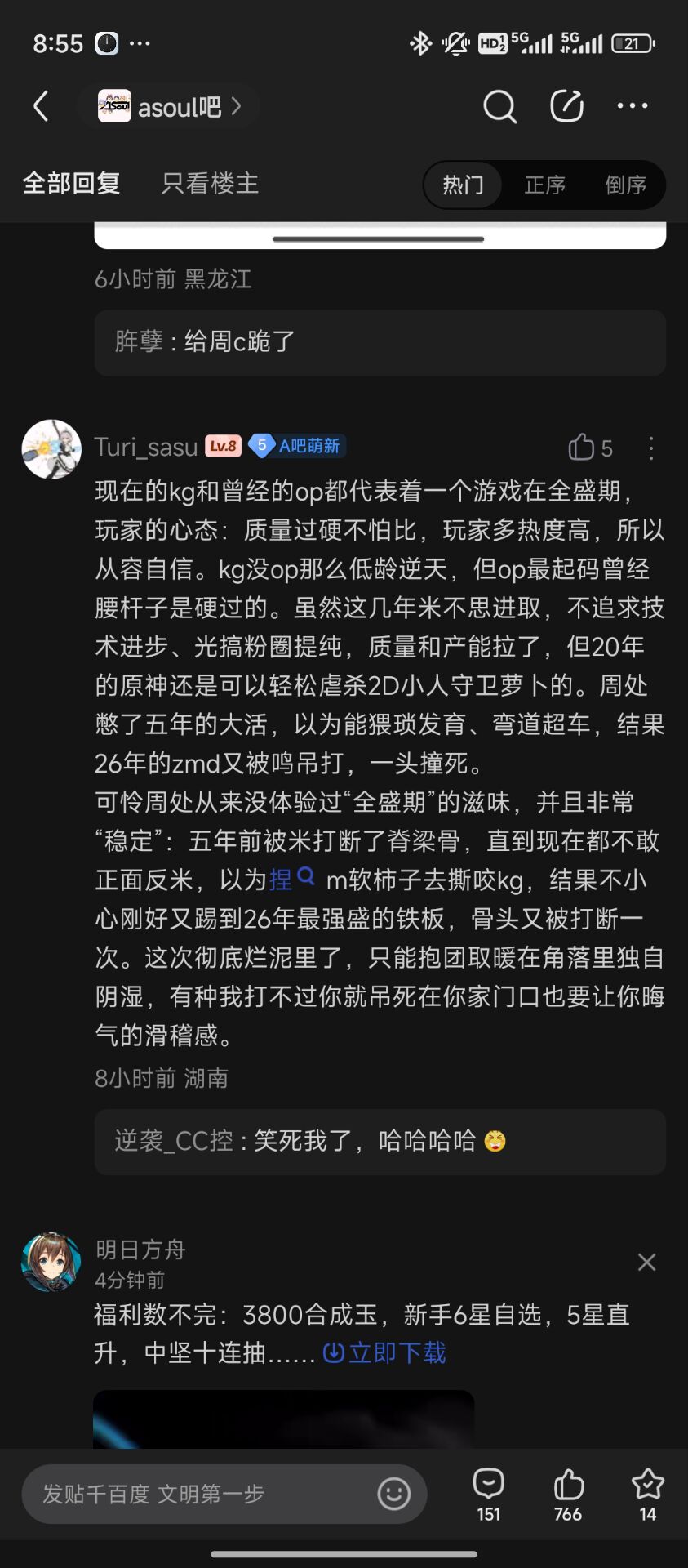This screenshot has width=688, height=1568.
Task: Switch to 全部回复 tab
Action: (x=71, y=184)
